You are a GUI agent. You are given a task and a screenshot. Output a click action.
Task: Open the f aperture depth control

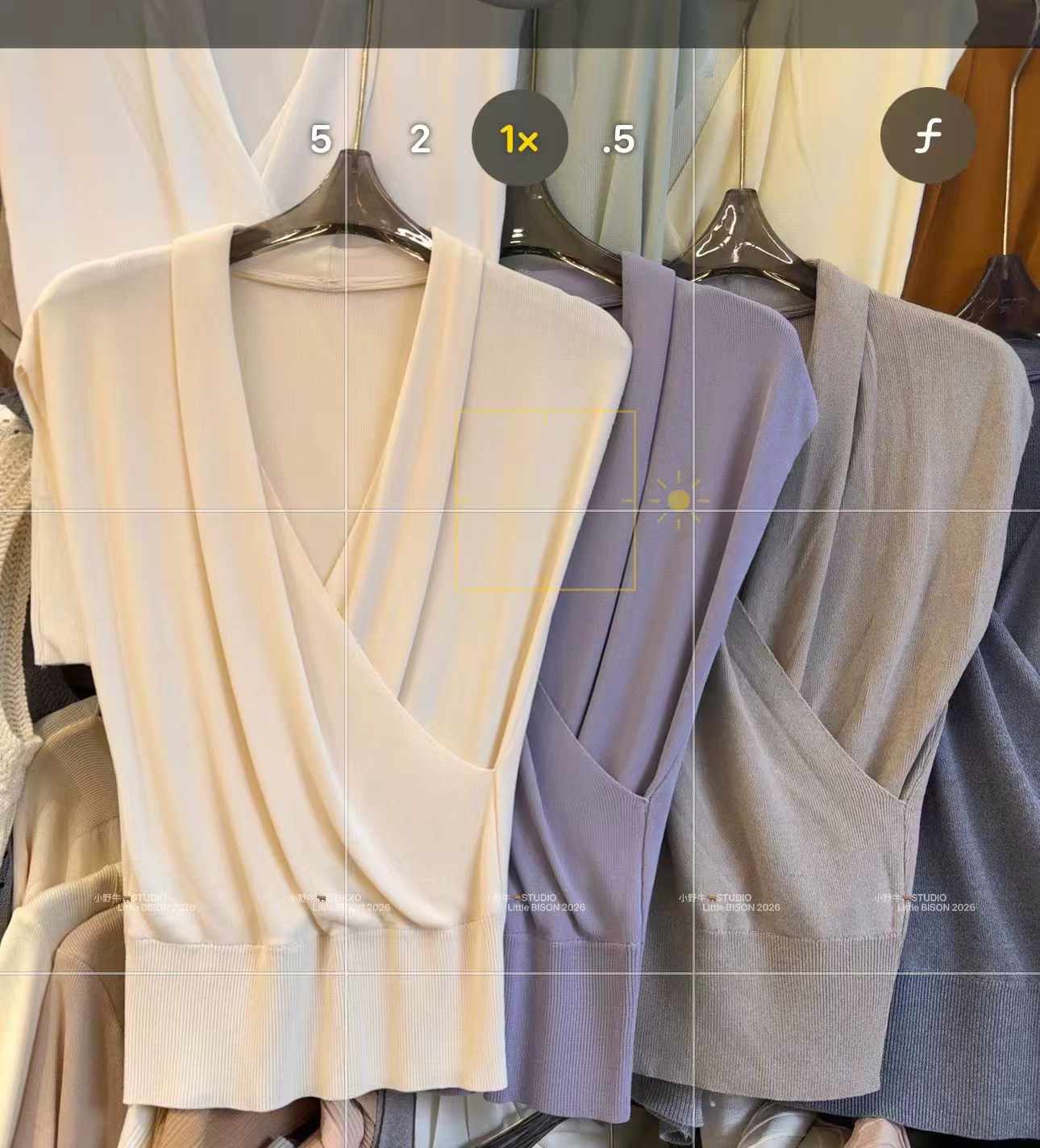point(928,135)
